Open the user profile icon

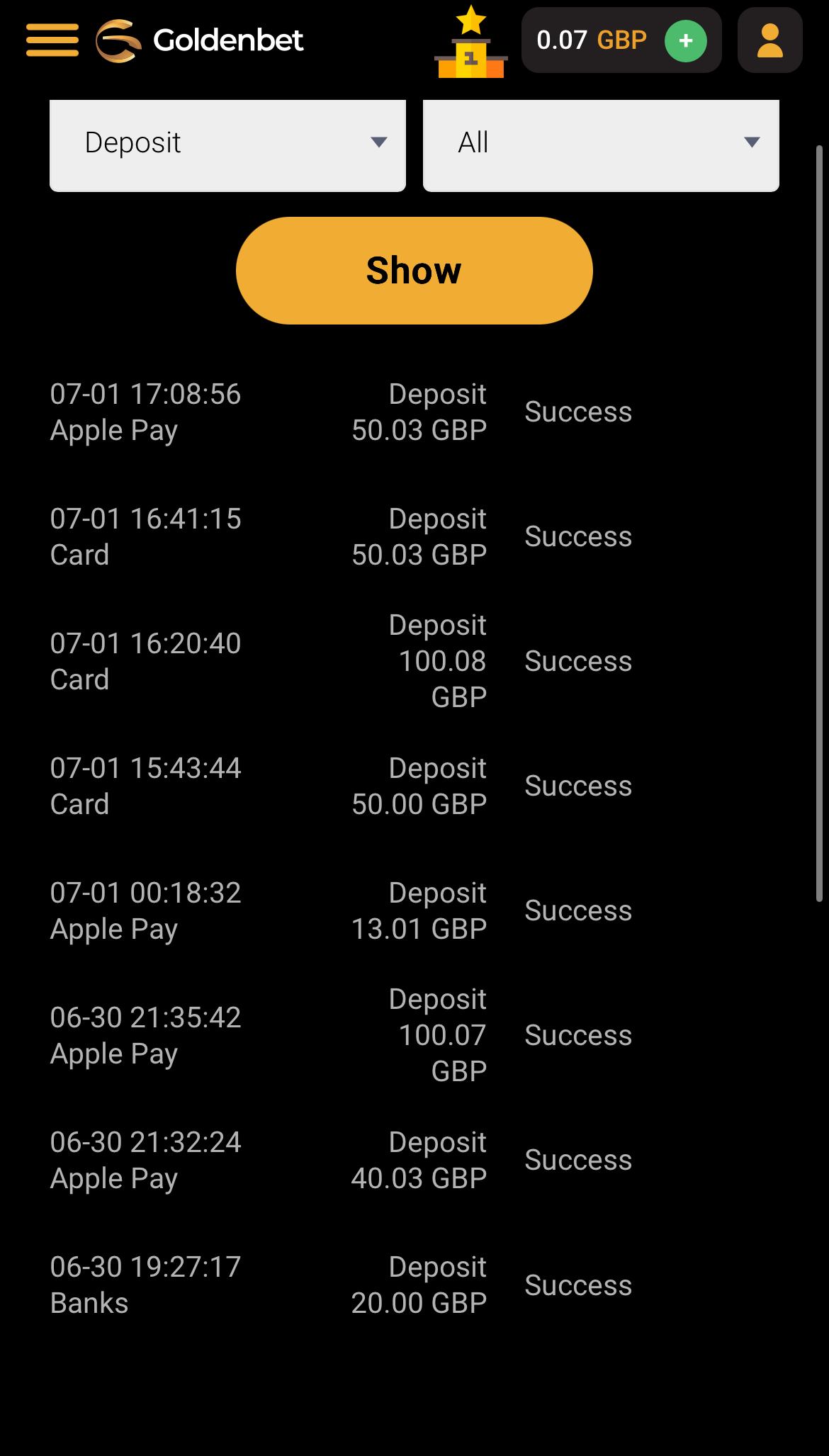pos(769,41)
